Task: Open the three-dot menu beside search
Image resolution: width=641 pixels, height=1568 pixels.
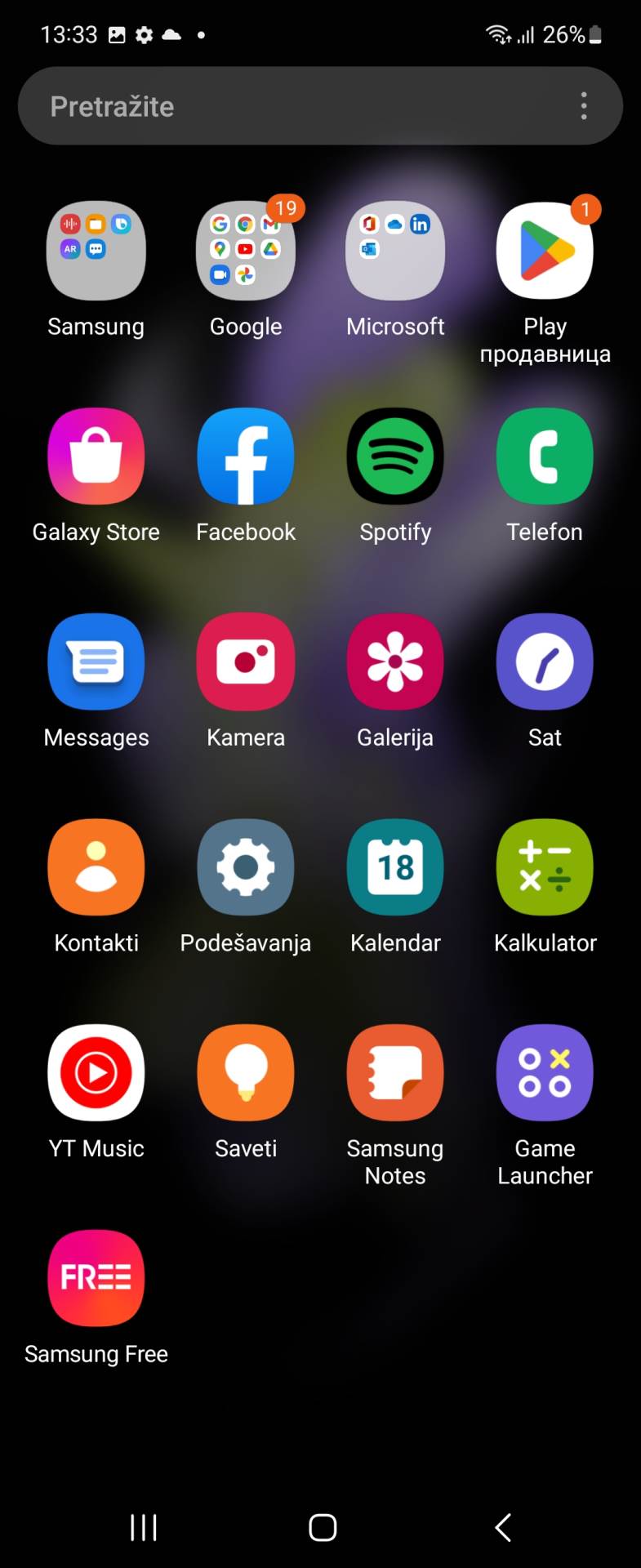Action: (x=584, y=105)
